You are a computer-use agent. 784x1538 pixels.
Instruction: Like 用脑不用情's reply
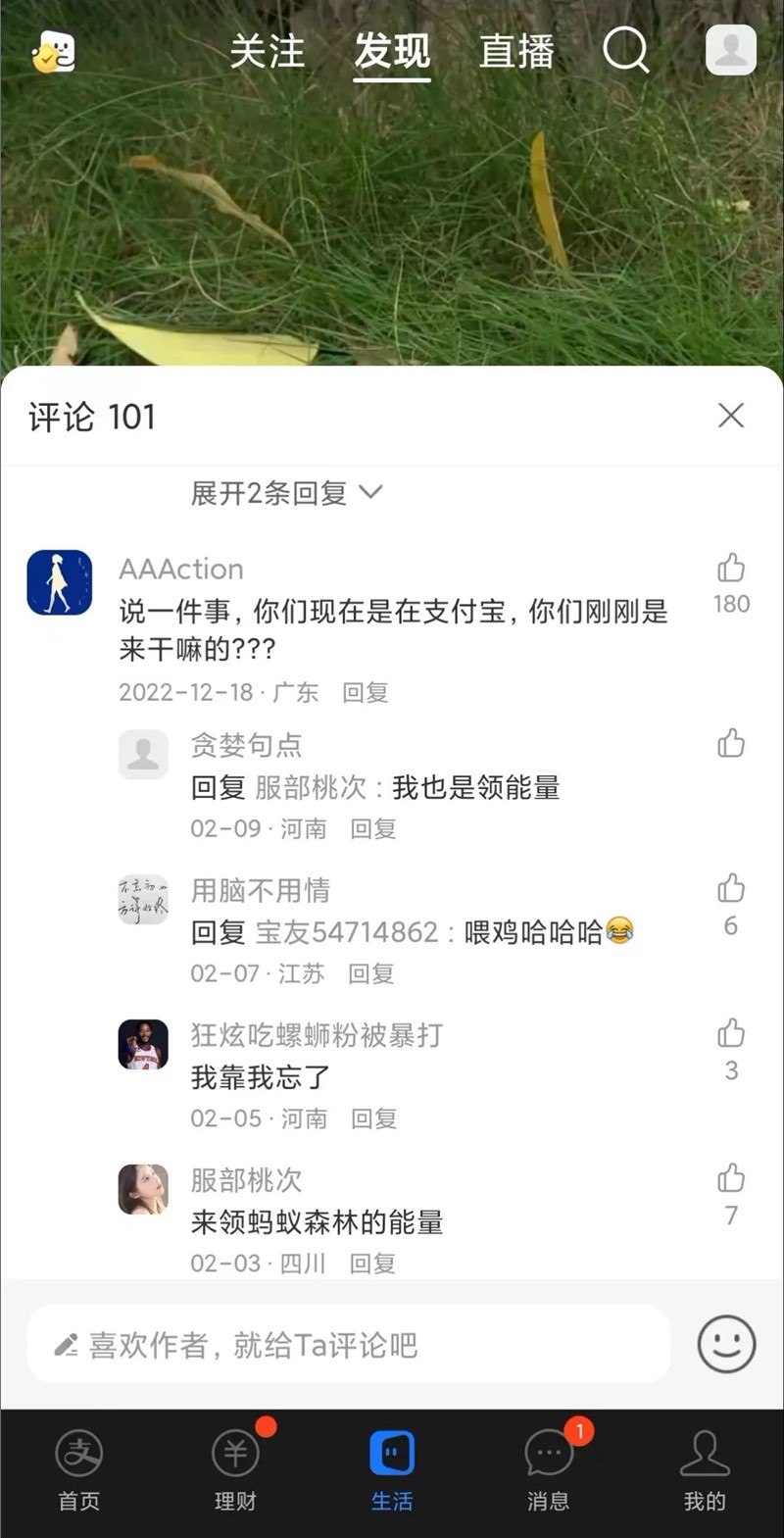pyautogui.click(x=731, y=889)
